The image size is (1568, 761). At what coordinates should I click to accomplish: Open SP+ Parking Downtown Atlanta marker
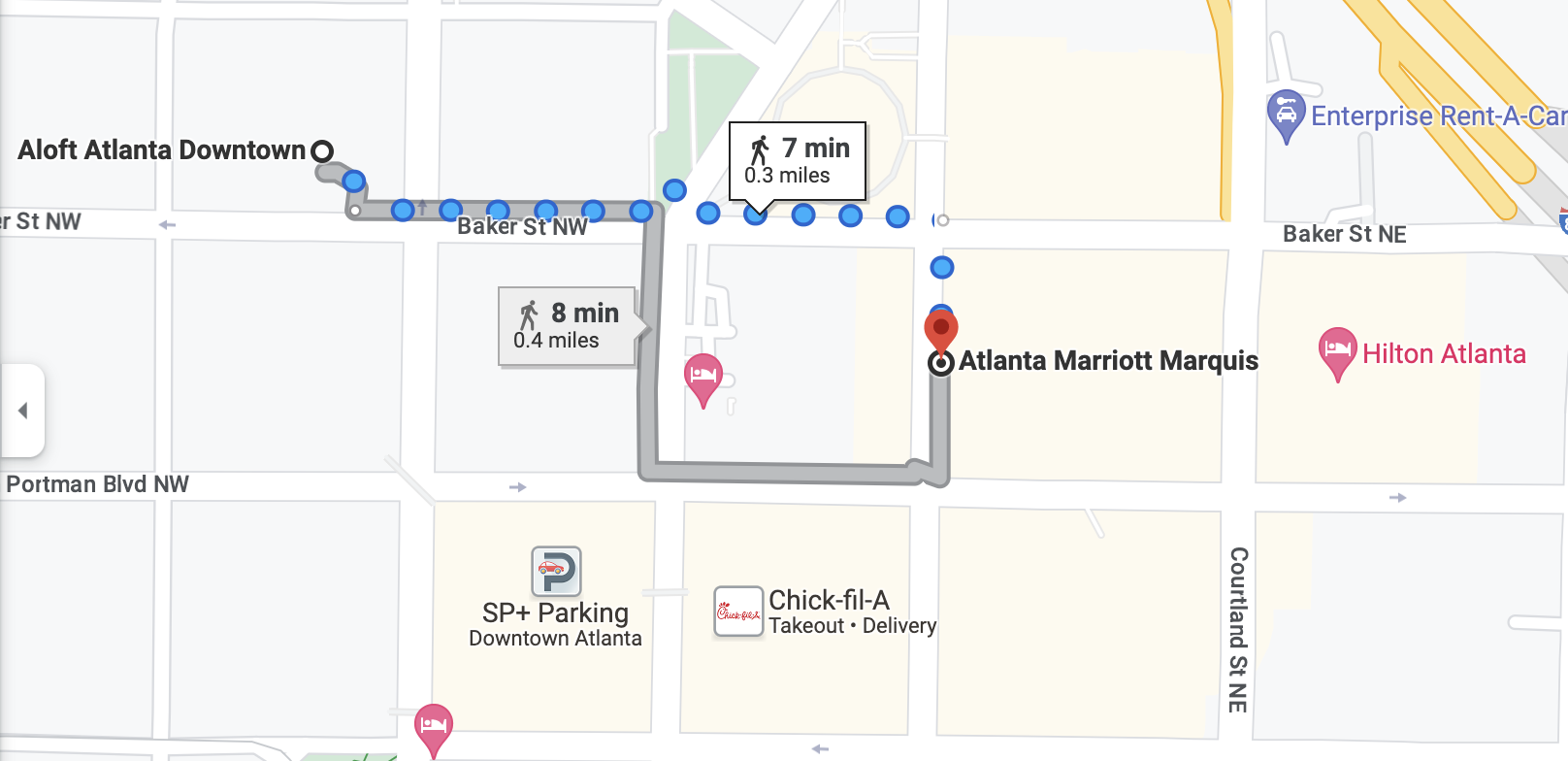pos(556,571)
